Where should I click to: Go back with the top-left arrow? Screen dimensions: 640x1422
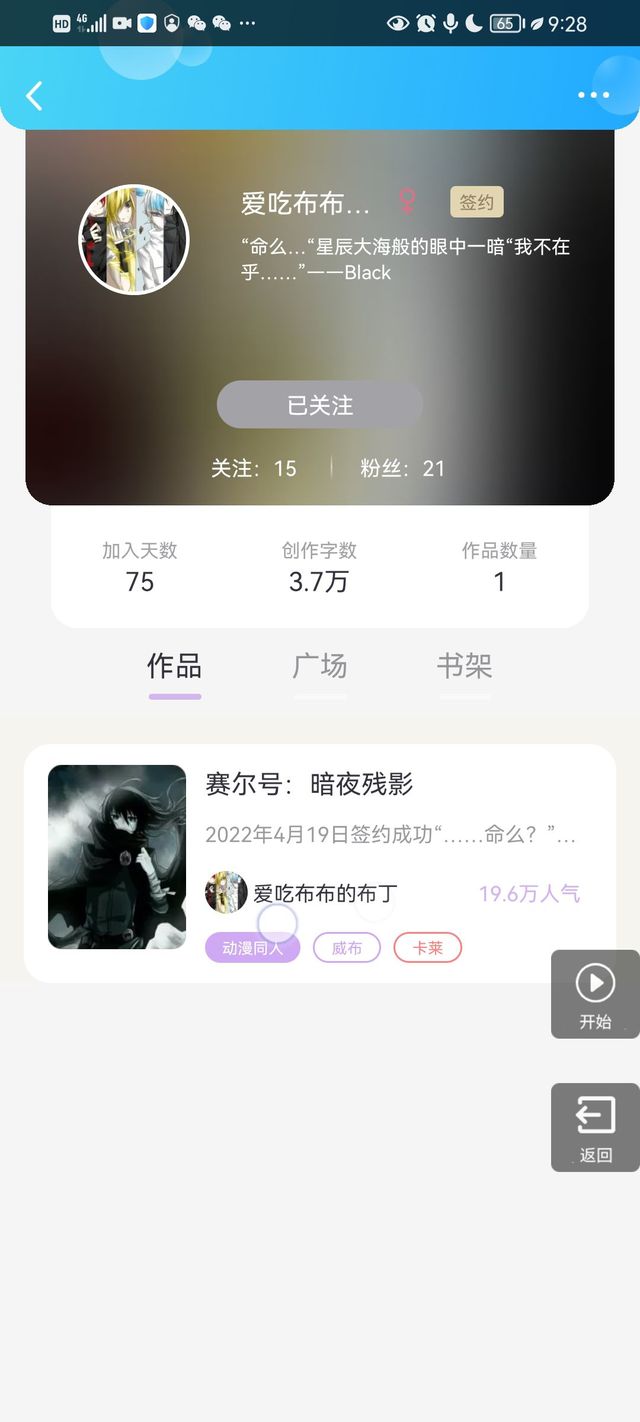34,96
